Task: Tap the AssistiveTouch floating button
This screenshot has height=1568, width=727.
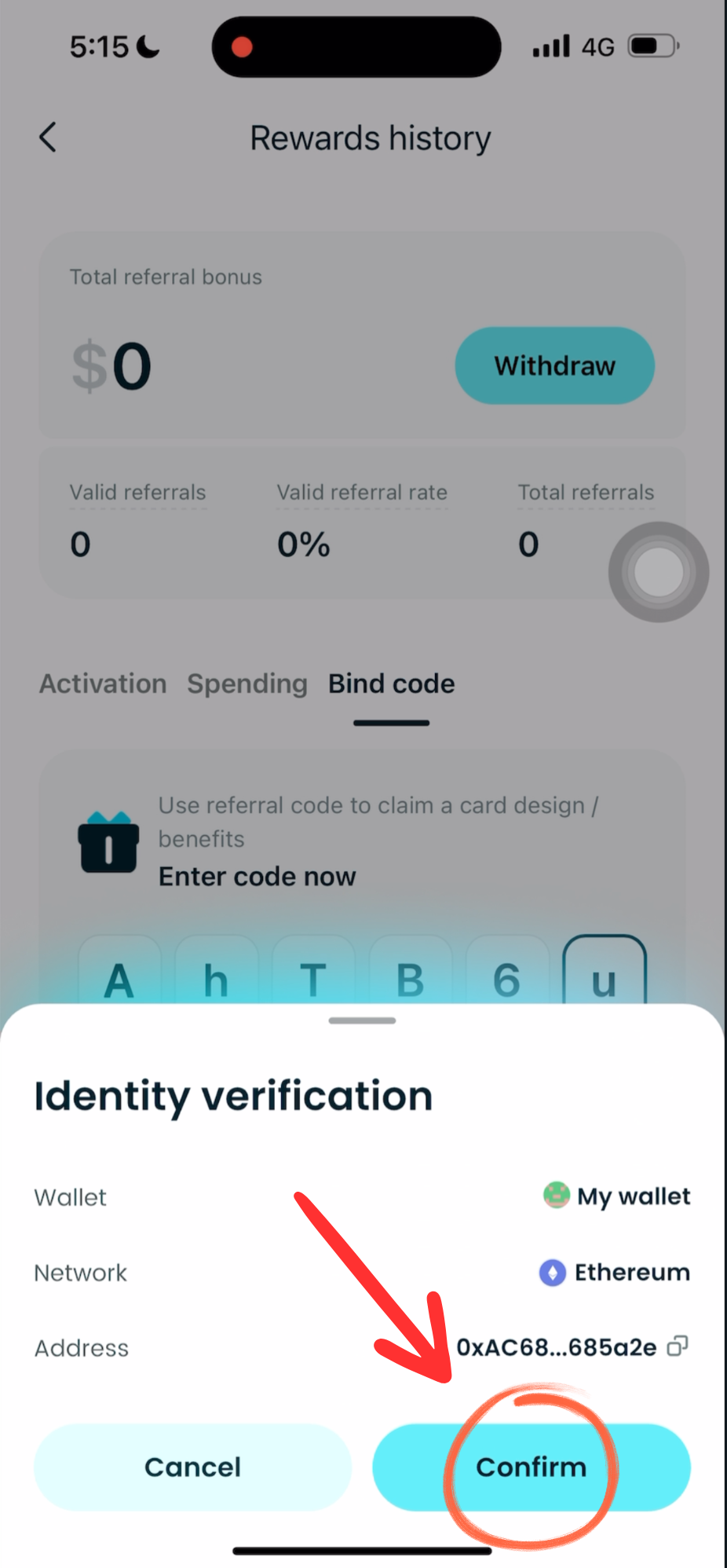Action: [658, 572]
